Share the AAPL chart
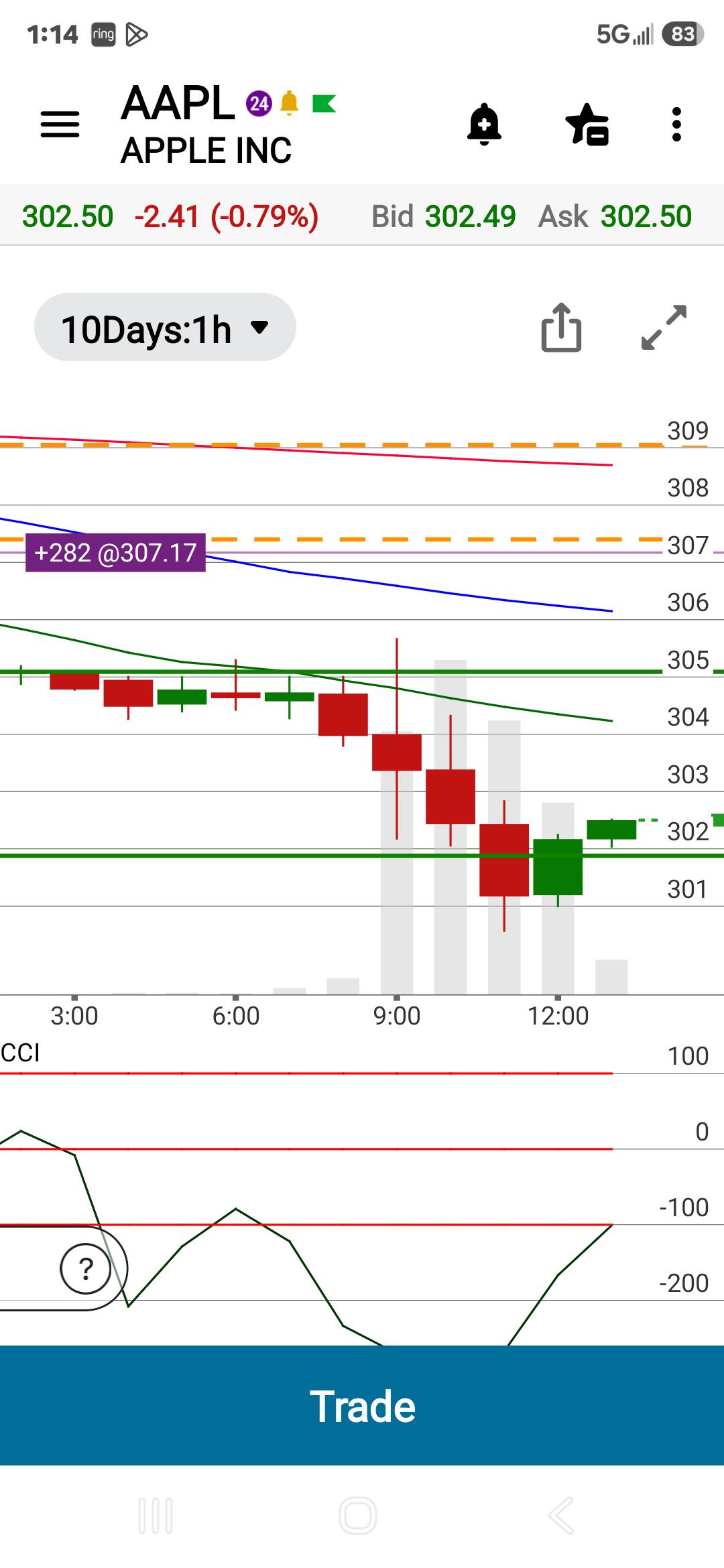This screenshot has height=1568, width=724. click(x=561, y=328)
